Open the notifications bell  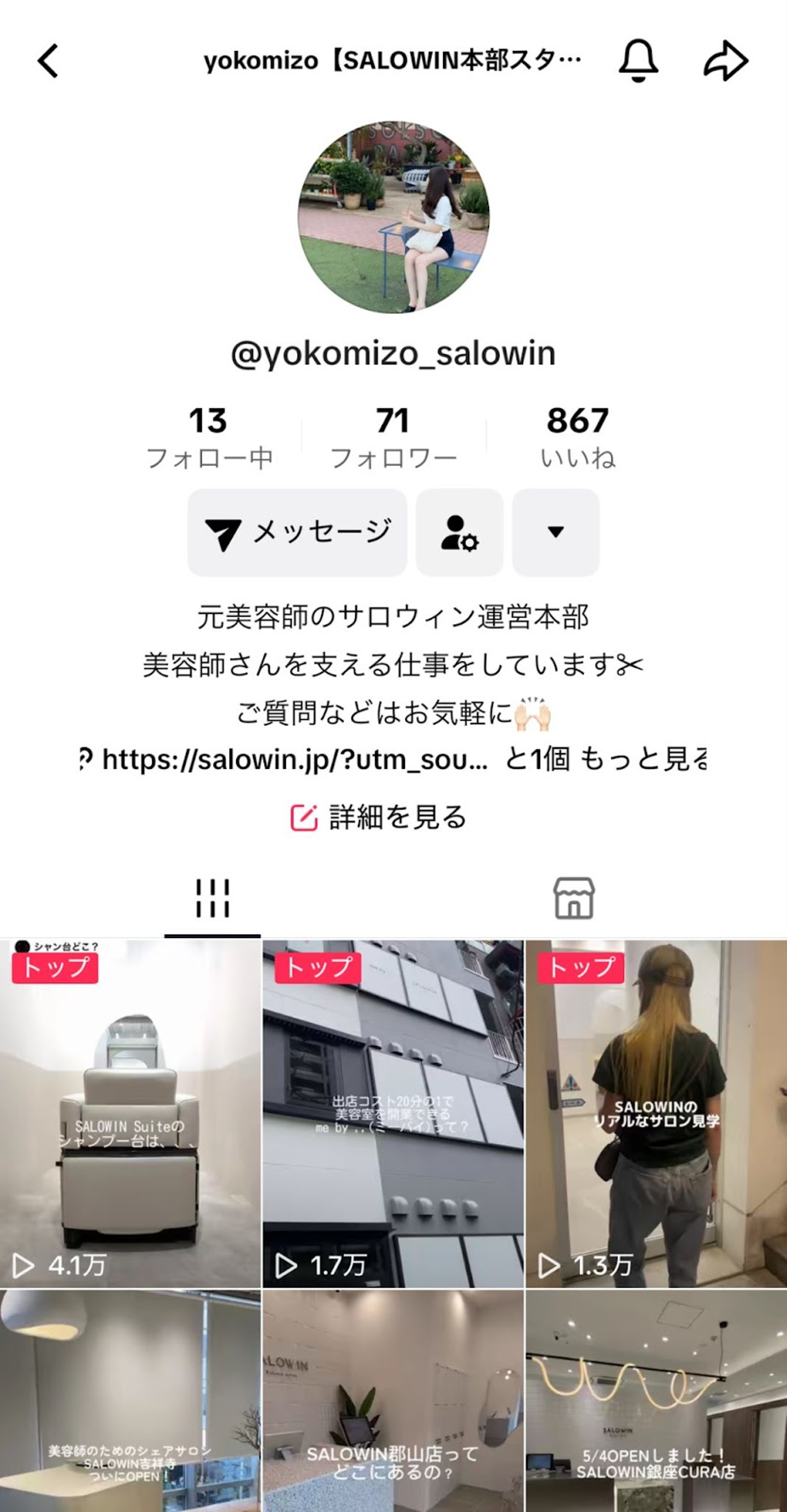click(638, 61)
